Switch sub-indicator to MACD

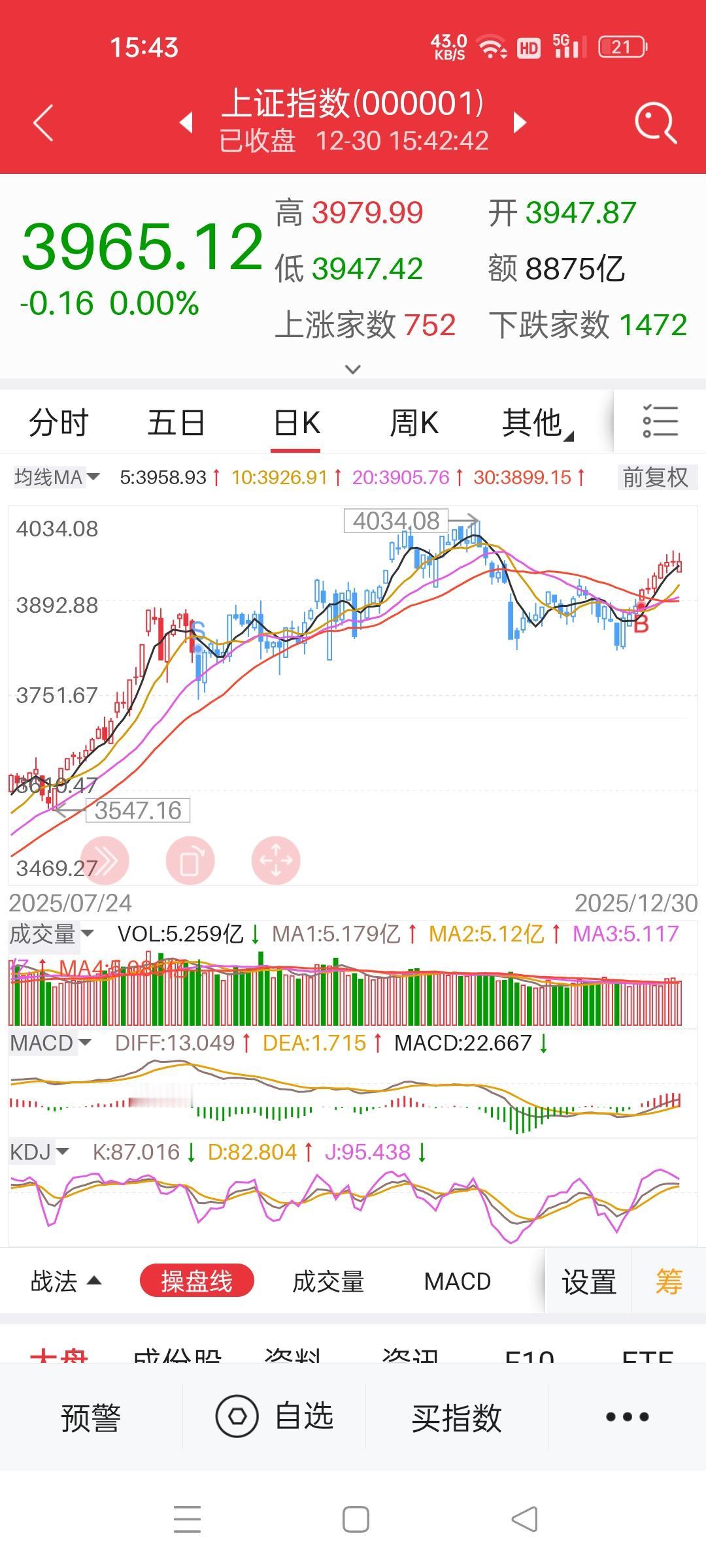tap(458, 1281)
